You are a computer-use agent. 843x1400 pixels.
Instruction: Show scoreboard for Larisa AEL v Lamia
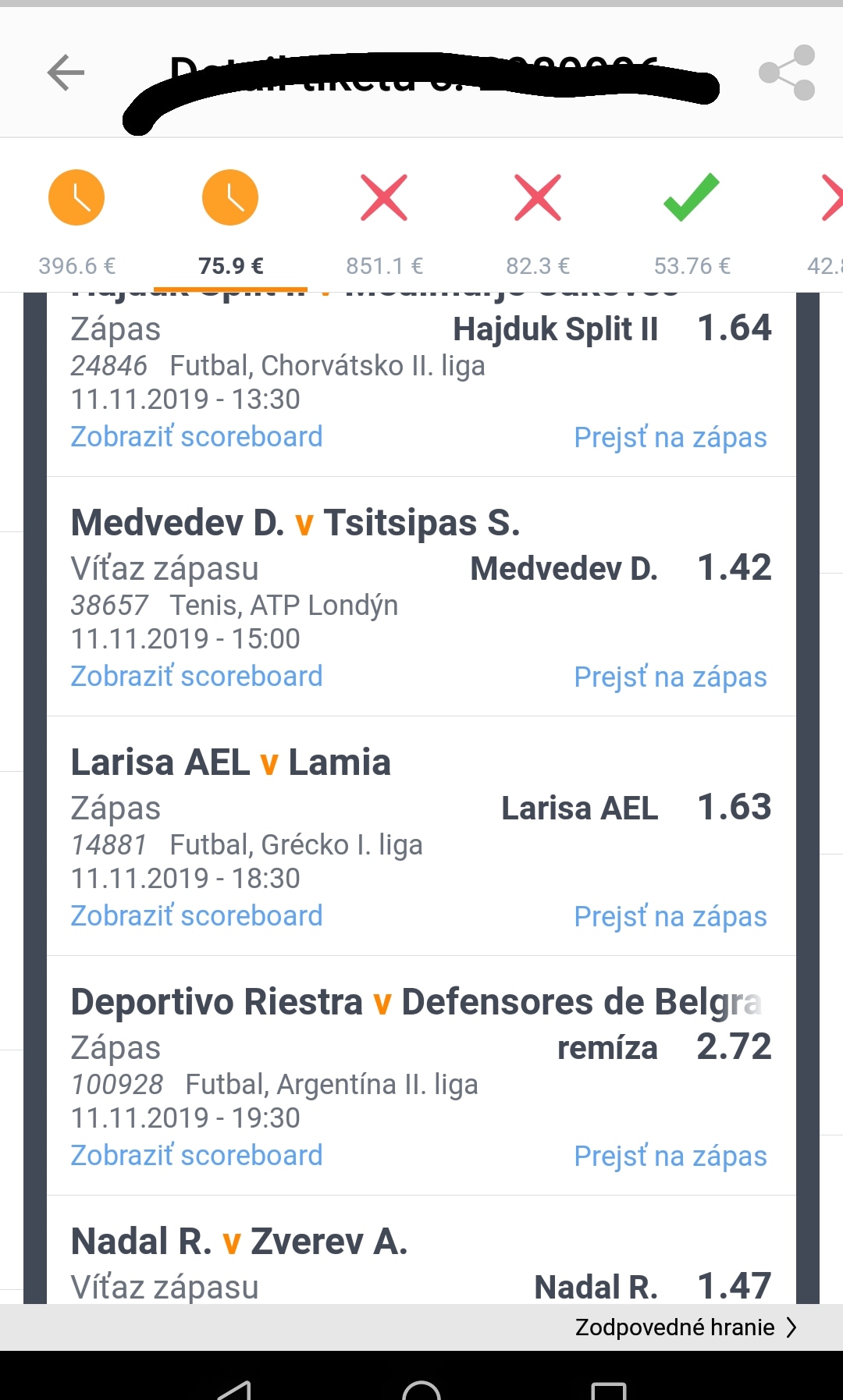coord(197,916)
